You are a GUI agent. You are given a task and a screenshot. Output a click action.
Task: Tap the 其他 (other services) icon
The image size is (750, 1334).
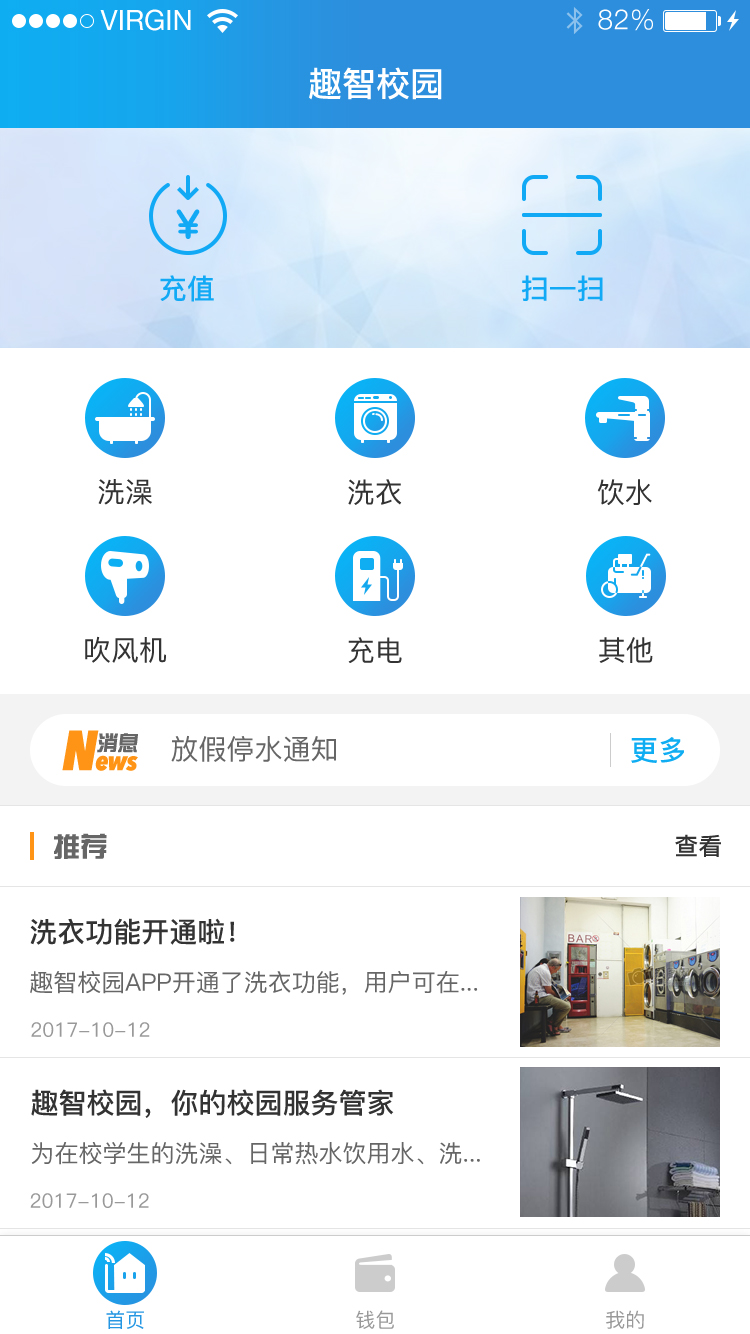[625, 576]
